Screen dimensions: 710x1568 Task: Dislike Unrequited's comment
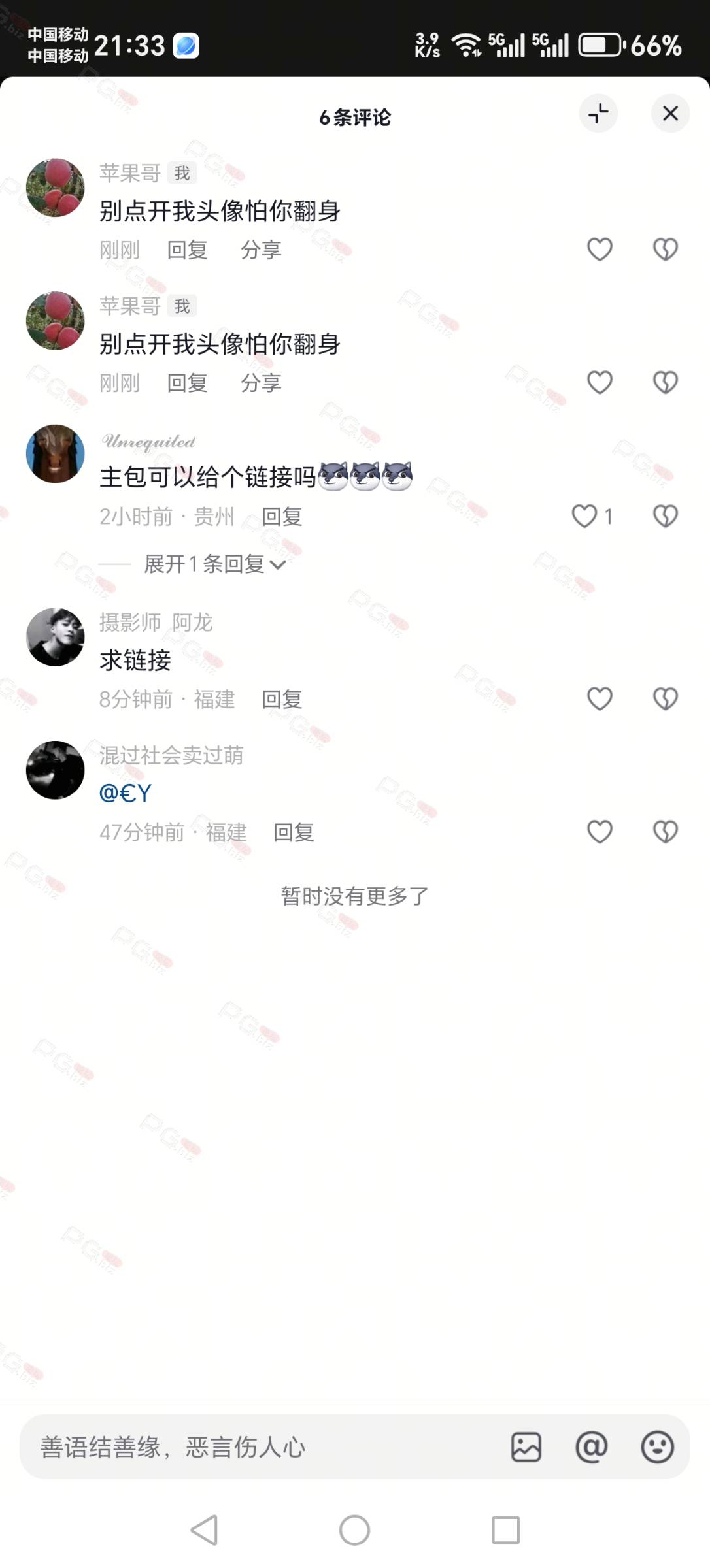tap(666, 516)
